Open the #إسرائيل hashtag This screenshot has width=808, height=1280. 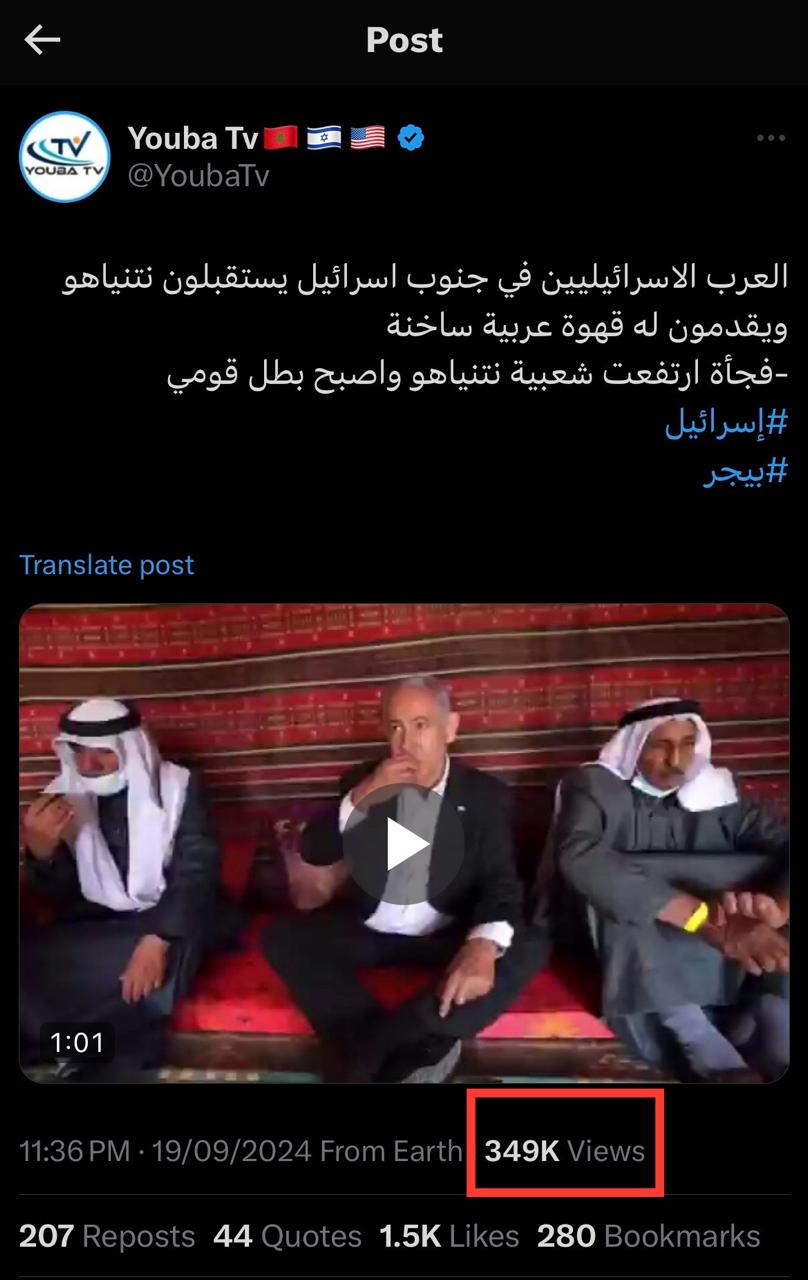point(726,424)
